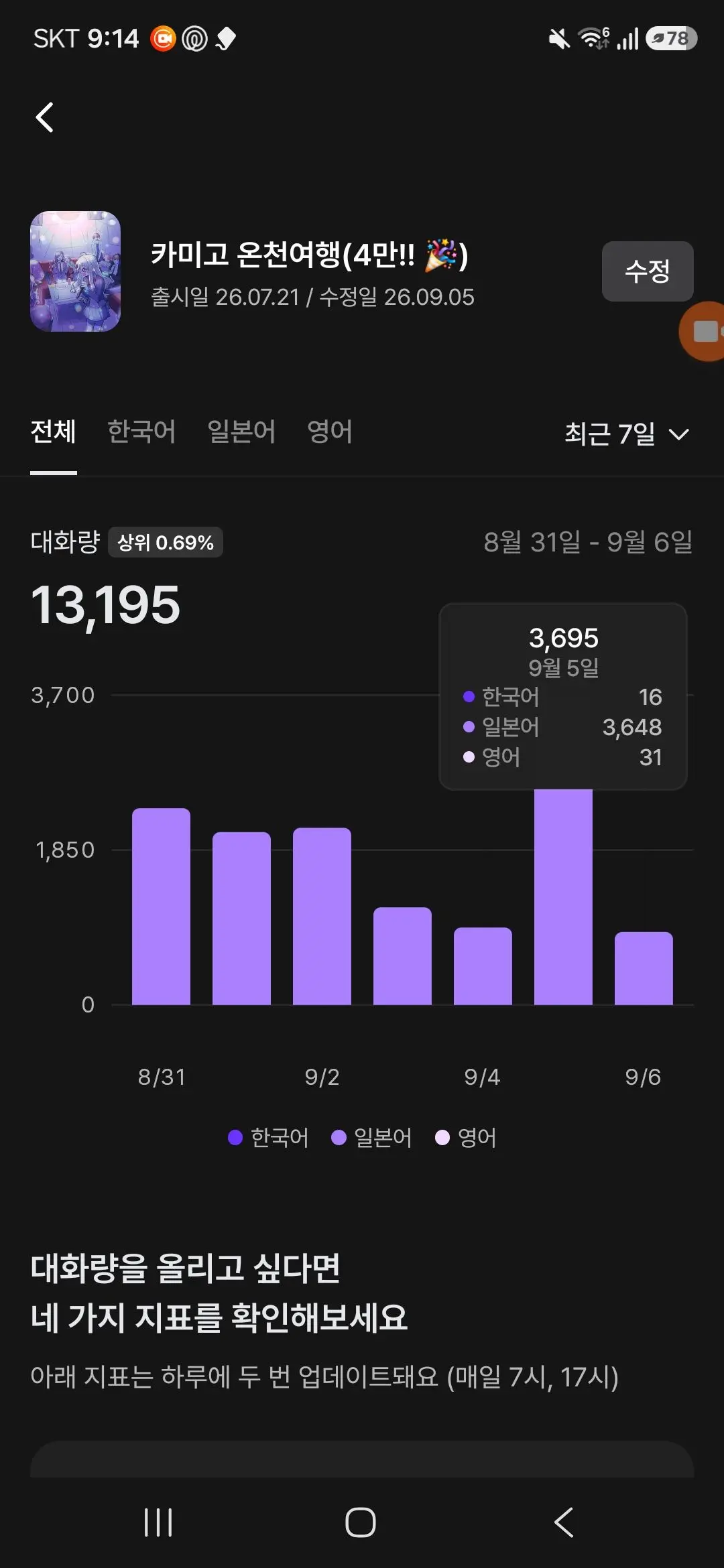Select the 전체 tab

pos(54,432)
